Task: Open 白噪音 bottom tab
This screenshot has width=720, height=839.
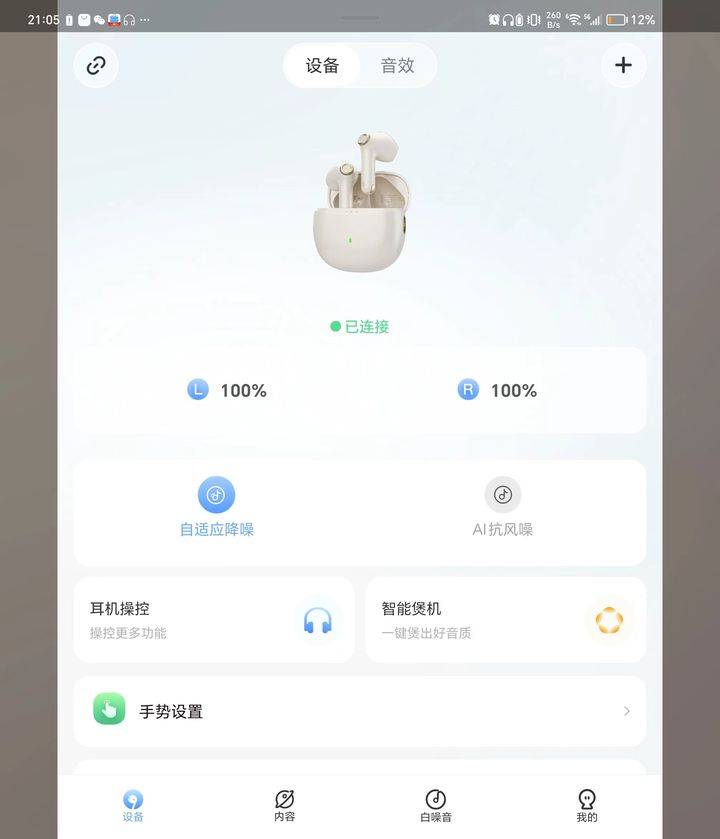Action: pos(436,805)
